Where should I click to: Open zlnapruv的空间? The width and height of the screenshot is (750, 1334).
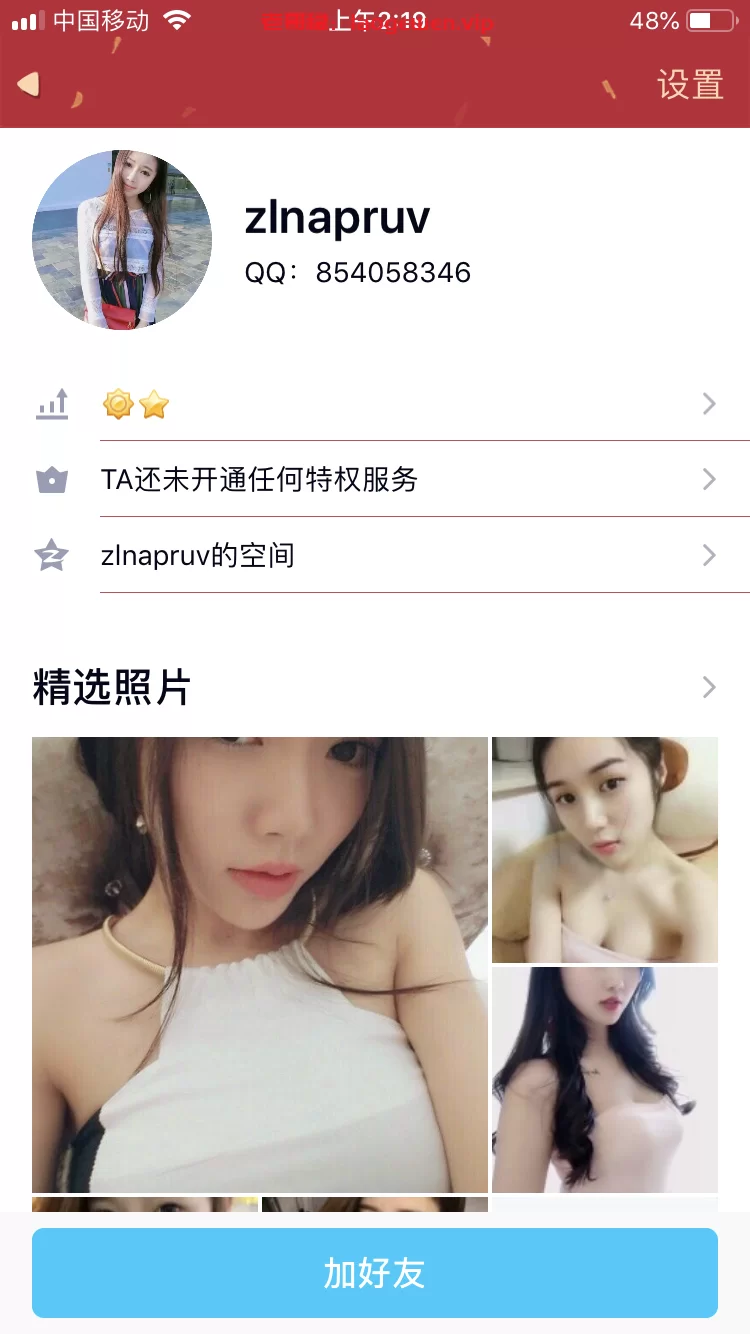400,556
